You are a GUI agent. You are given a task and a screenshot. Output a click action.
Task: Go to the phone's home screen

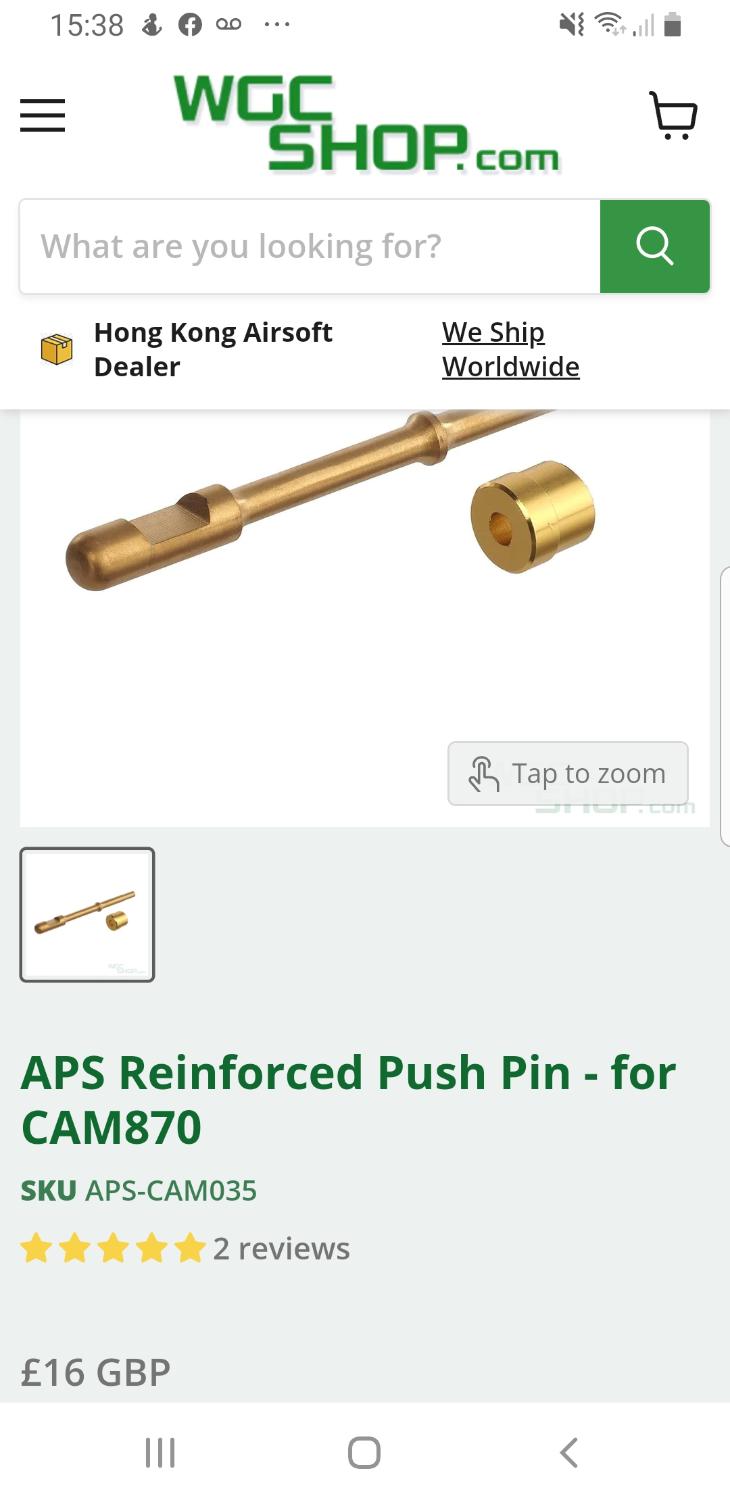click(364, 1452)
